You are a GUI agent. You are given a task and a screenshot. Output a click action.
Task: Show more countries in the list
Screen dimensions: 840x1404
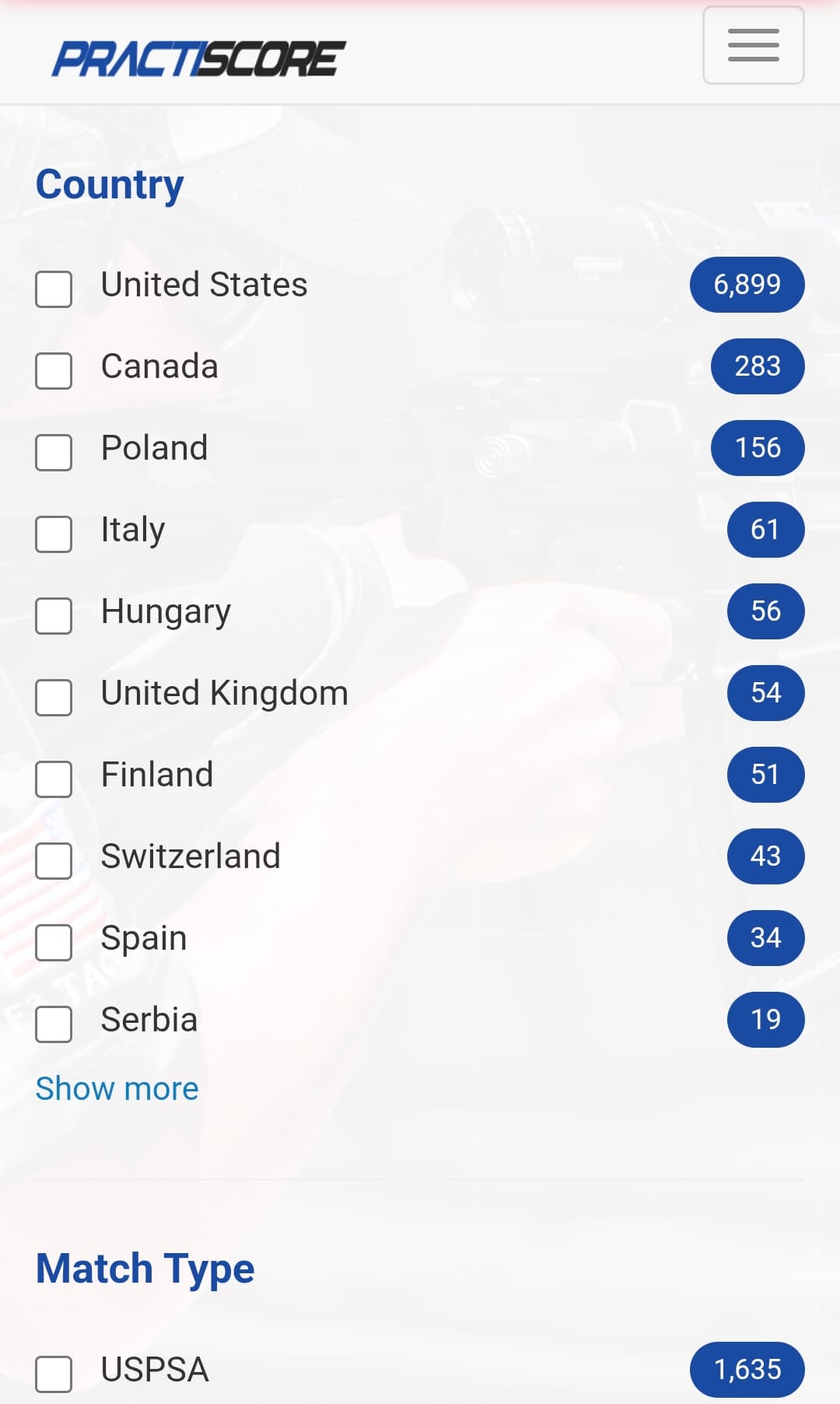point(117,1088)
